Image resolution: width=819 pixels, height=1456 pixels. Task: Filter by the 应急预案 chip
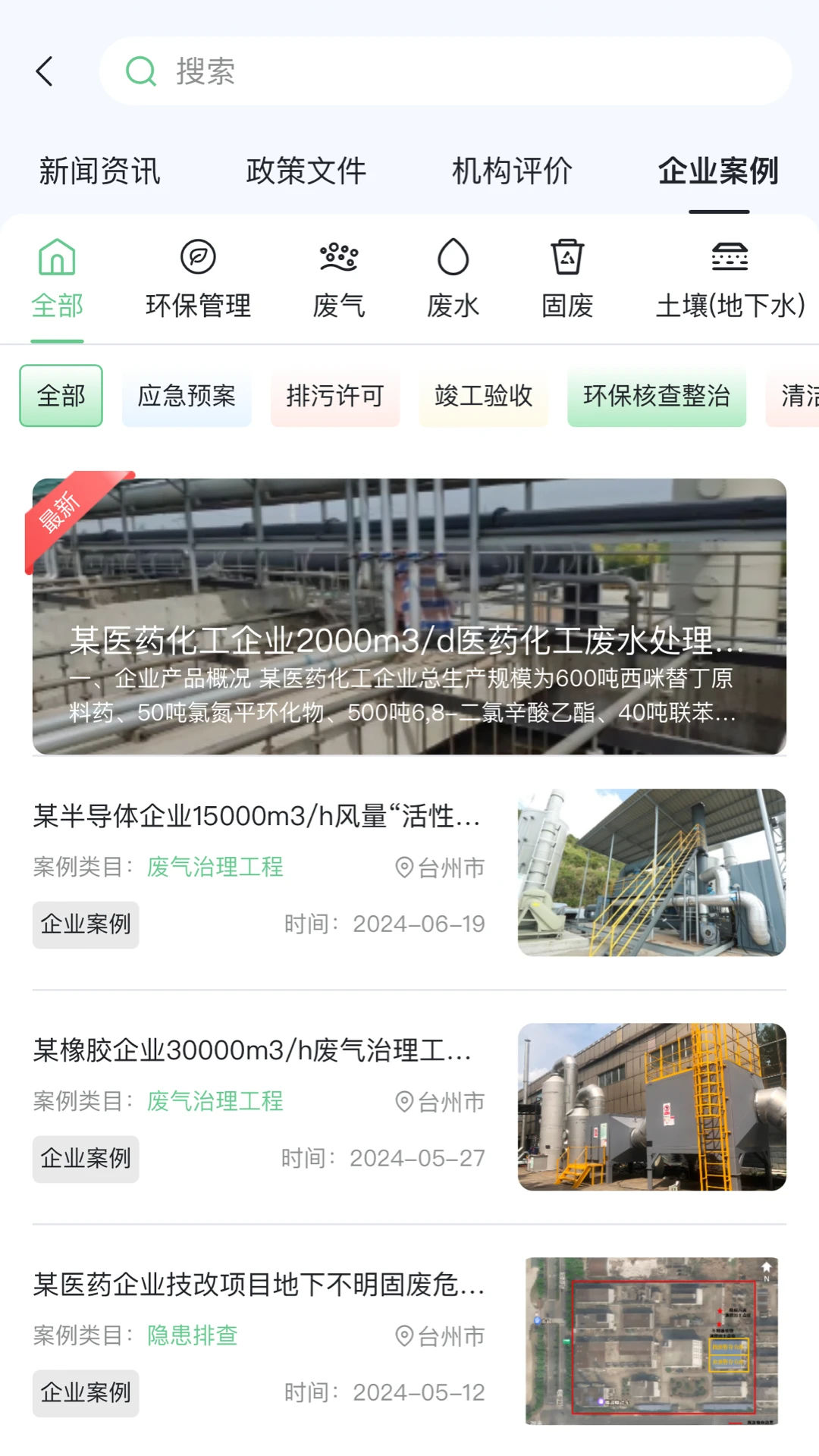tap(187, 396)
